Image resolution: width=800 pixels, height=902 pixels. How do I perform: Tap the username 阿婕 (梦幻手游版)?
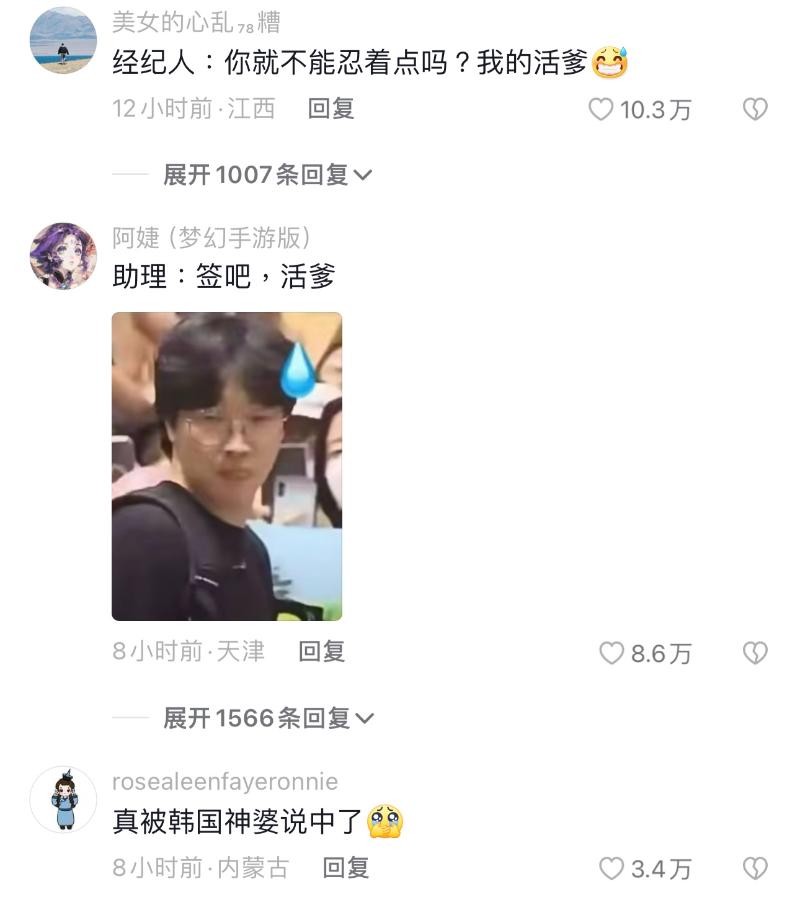tap(211, 238)
